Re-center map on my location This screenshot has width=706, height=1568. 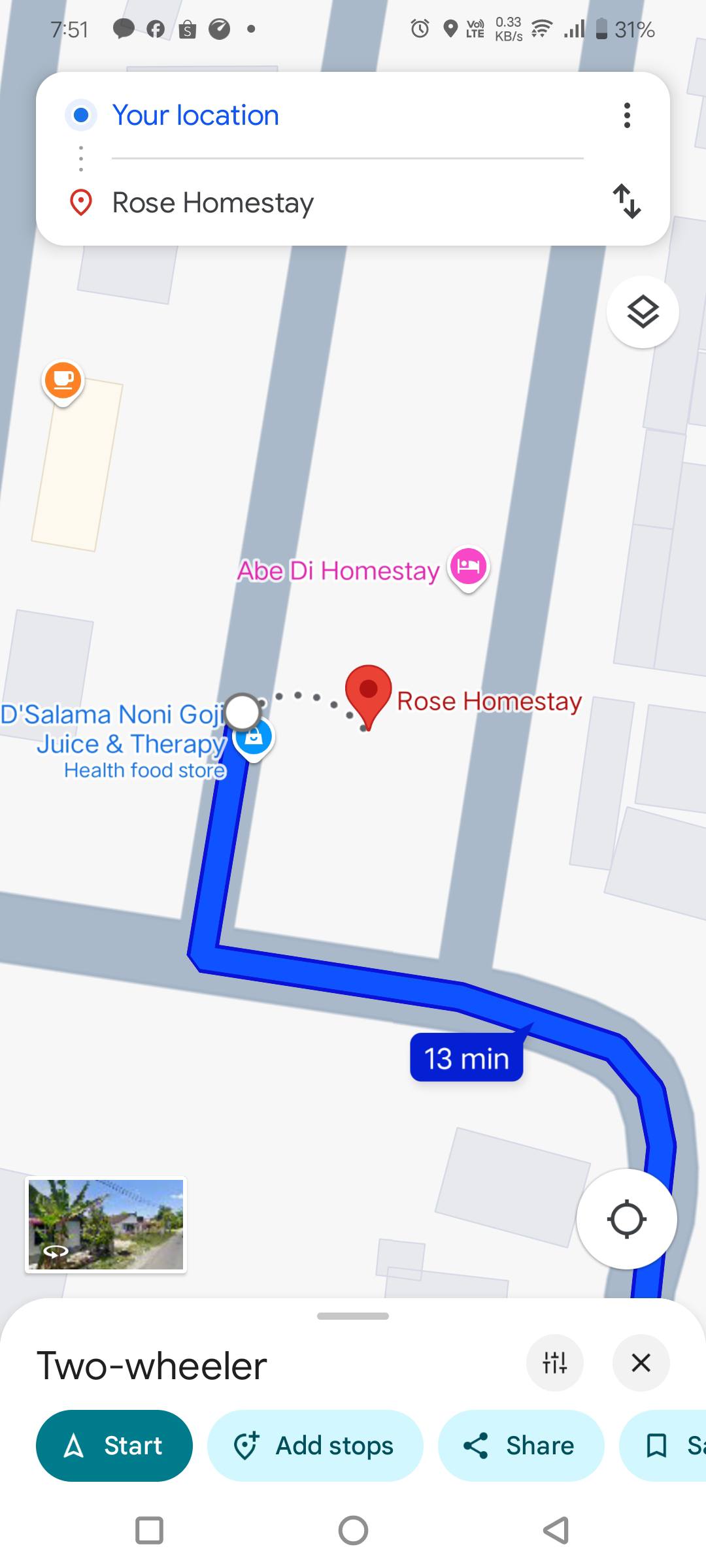(x=627, y=1219)
